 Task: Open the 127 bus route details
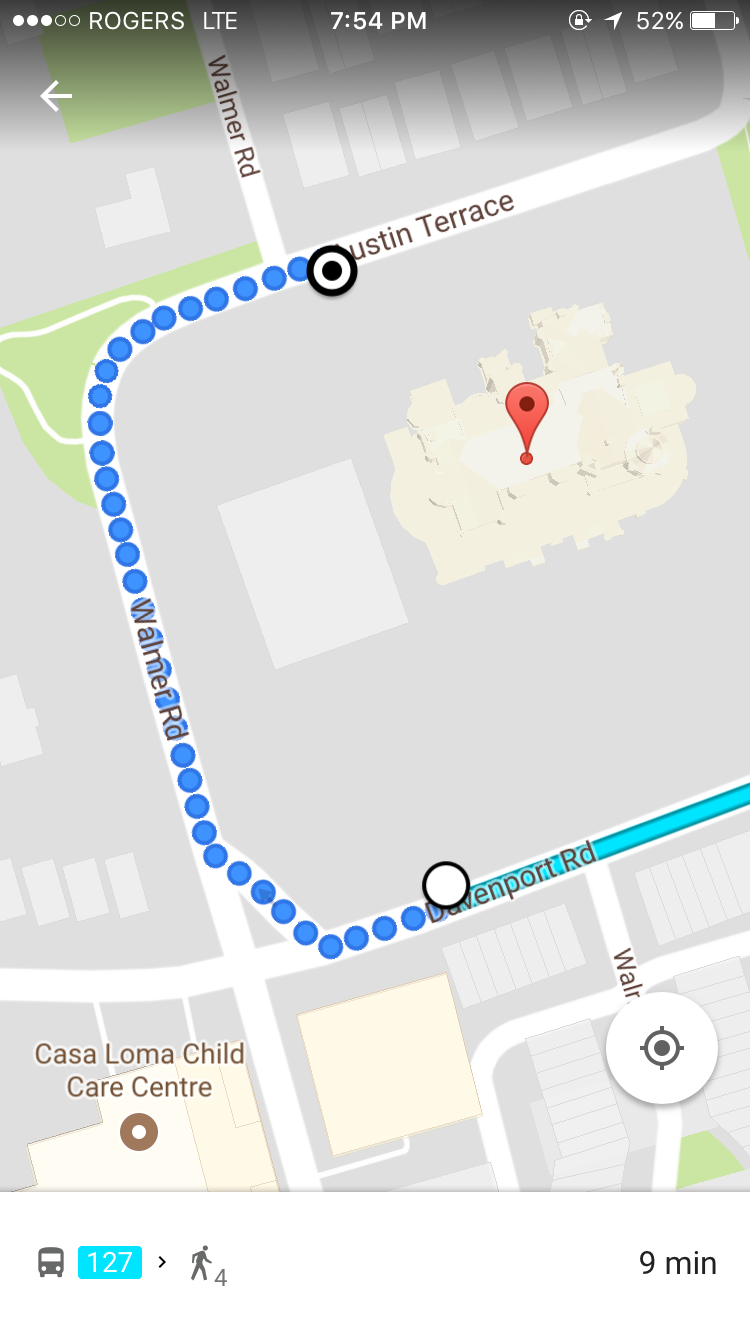pyautogui.click(x=110, y=1262)
